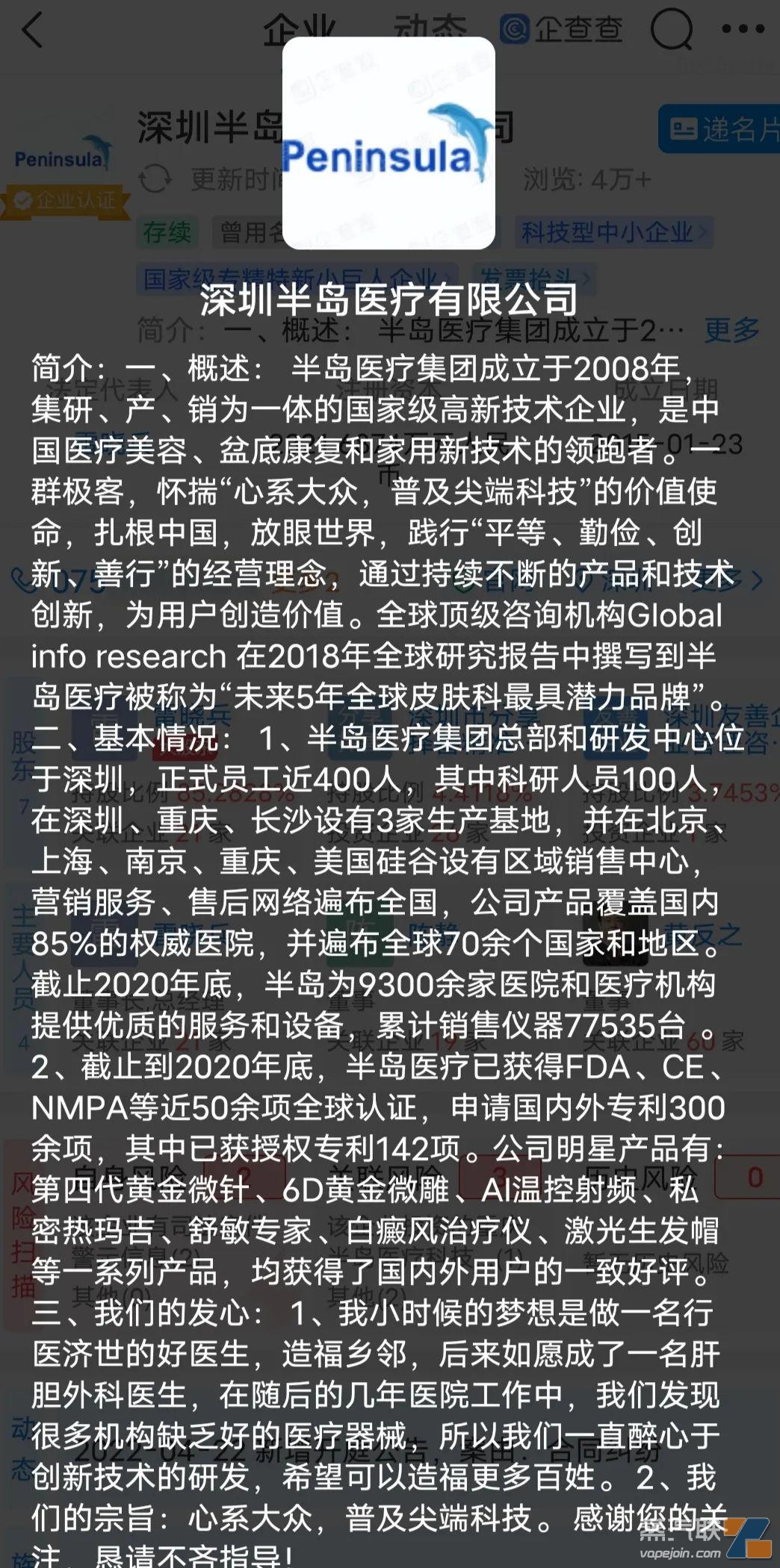Screen dimensions: 780x1568
Task: Open the search magnifier icon
Action: coord(671,30)
